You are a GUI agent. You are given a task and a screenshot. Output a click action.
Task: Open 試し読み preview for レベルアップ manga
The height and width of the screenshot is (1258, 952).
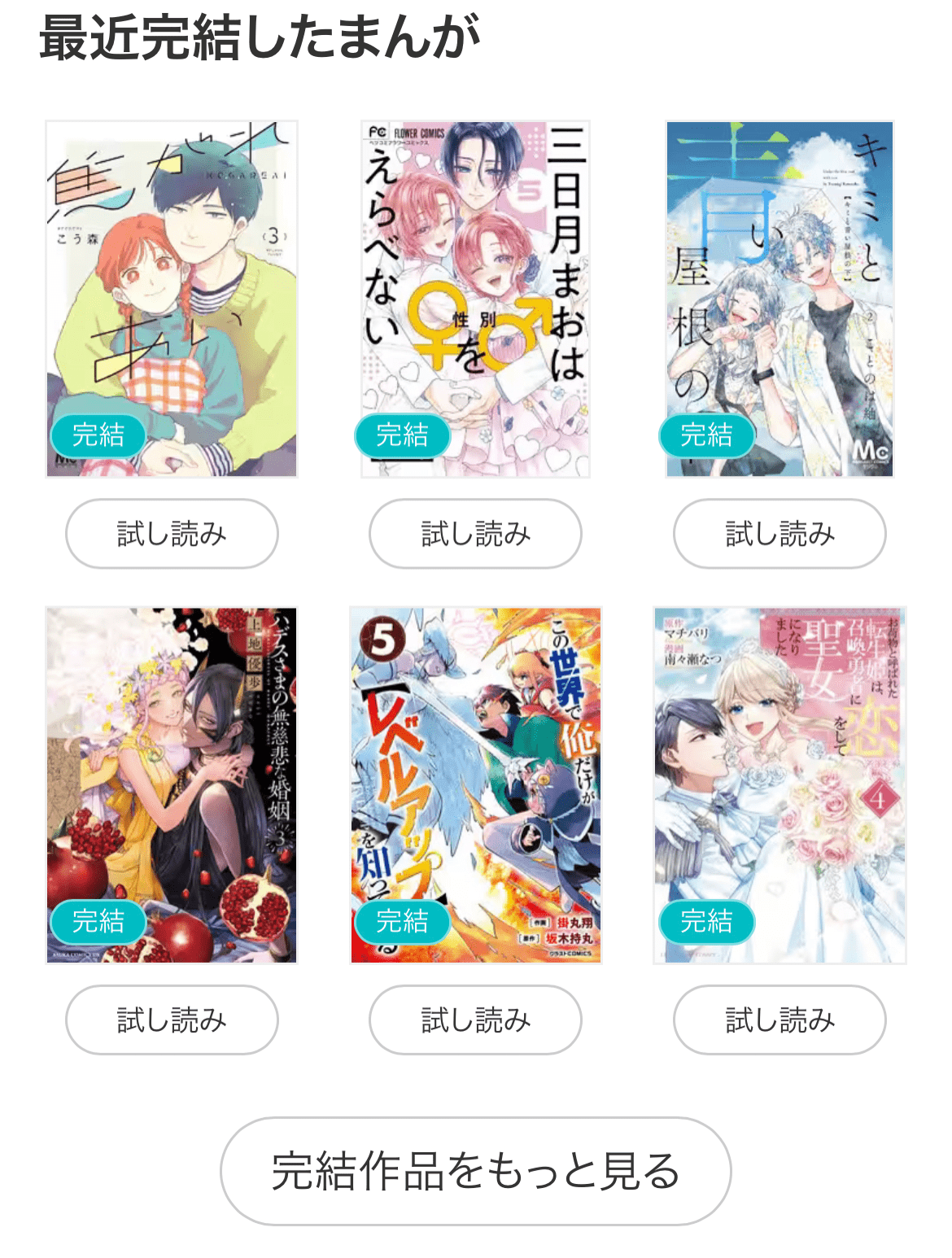click(476, 1020)
